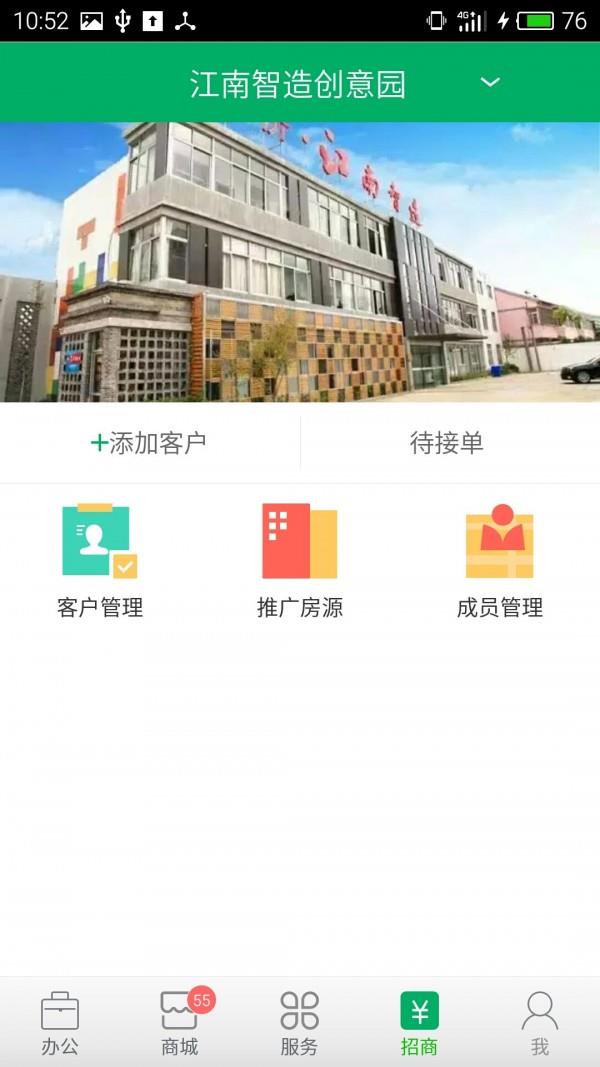Open the park building banner image

pyautogui.click(x=300, y=262)
